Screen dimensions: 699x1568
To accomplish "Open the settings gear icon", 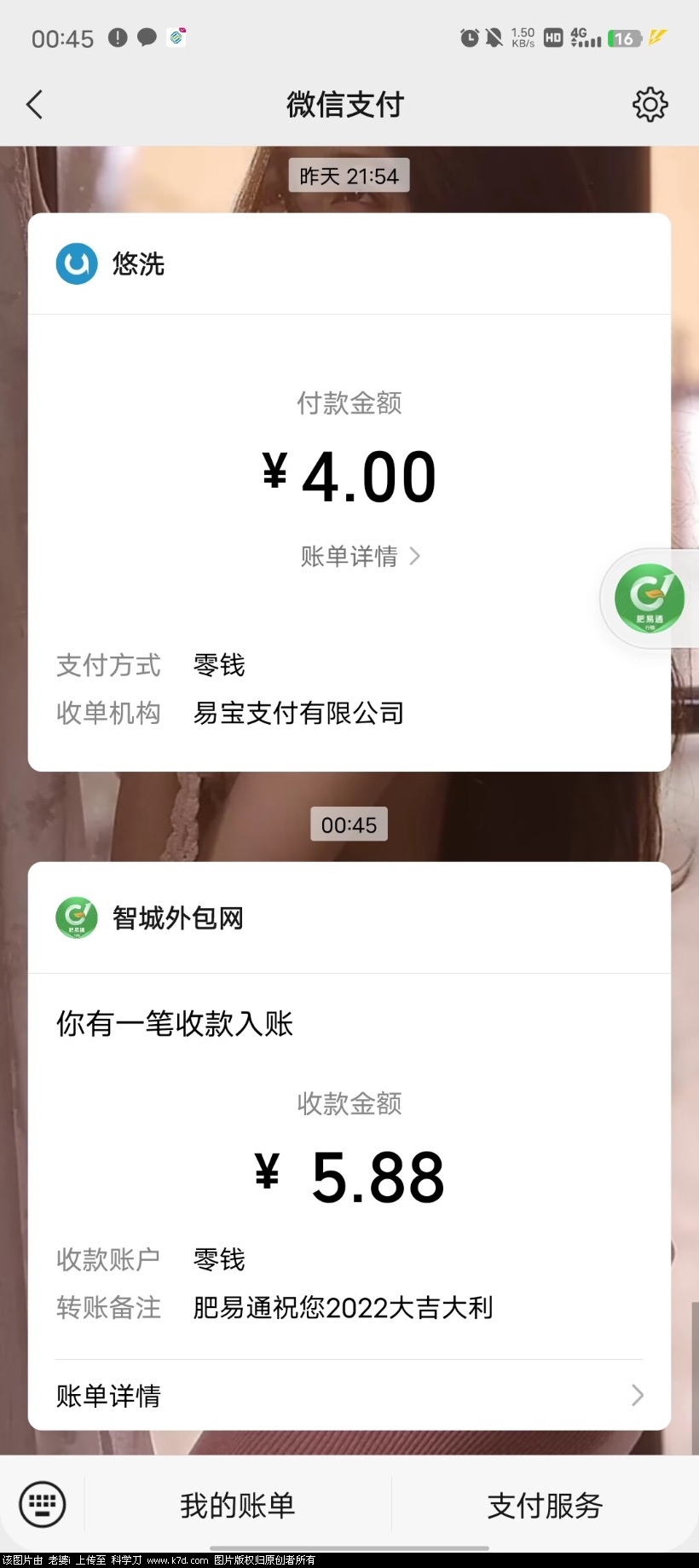I will [650, 105].
